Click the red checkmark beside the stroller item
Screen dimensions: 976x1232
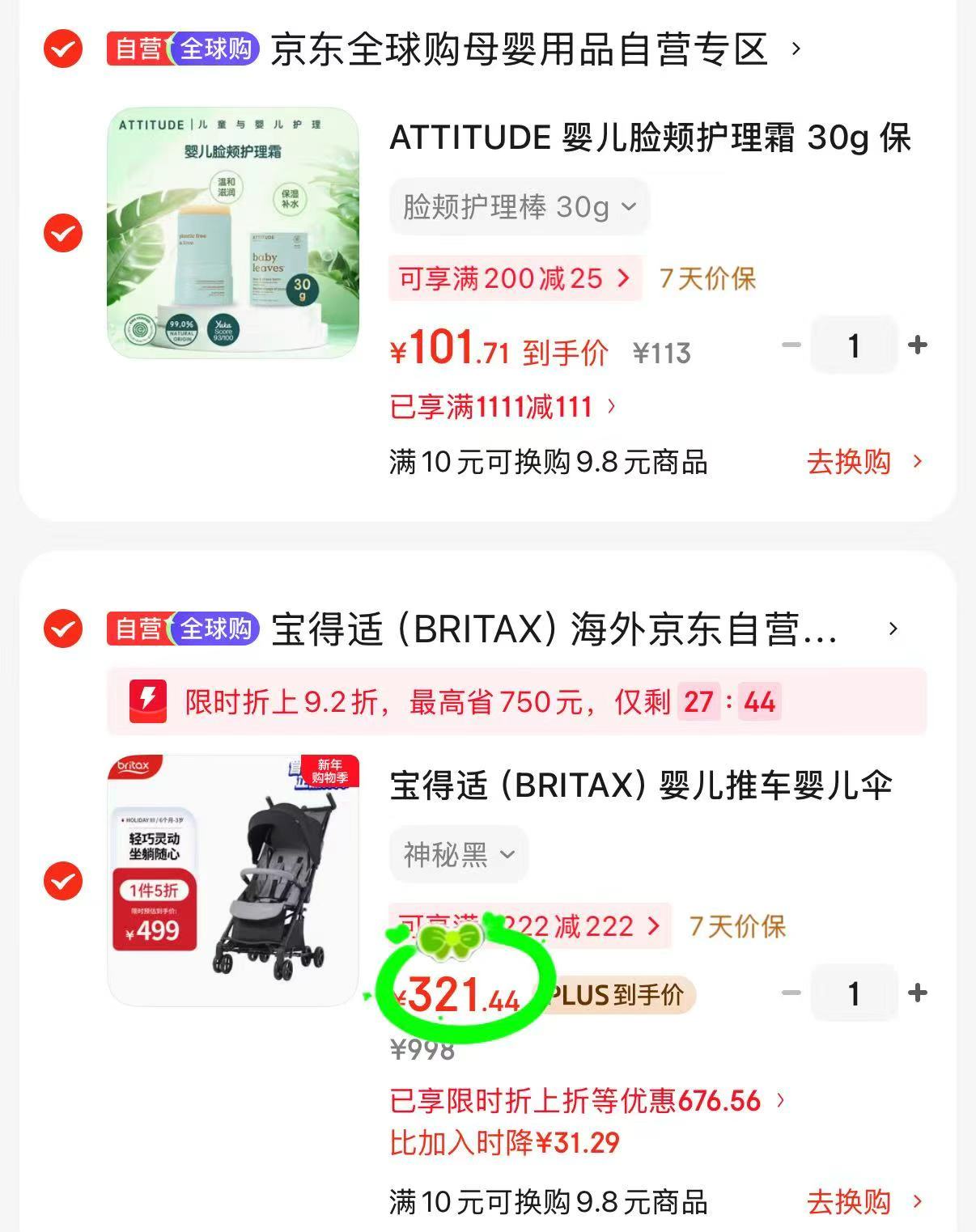(62, 882)
